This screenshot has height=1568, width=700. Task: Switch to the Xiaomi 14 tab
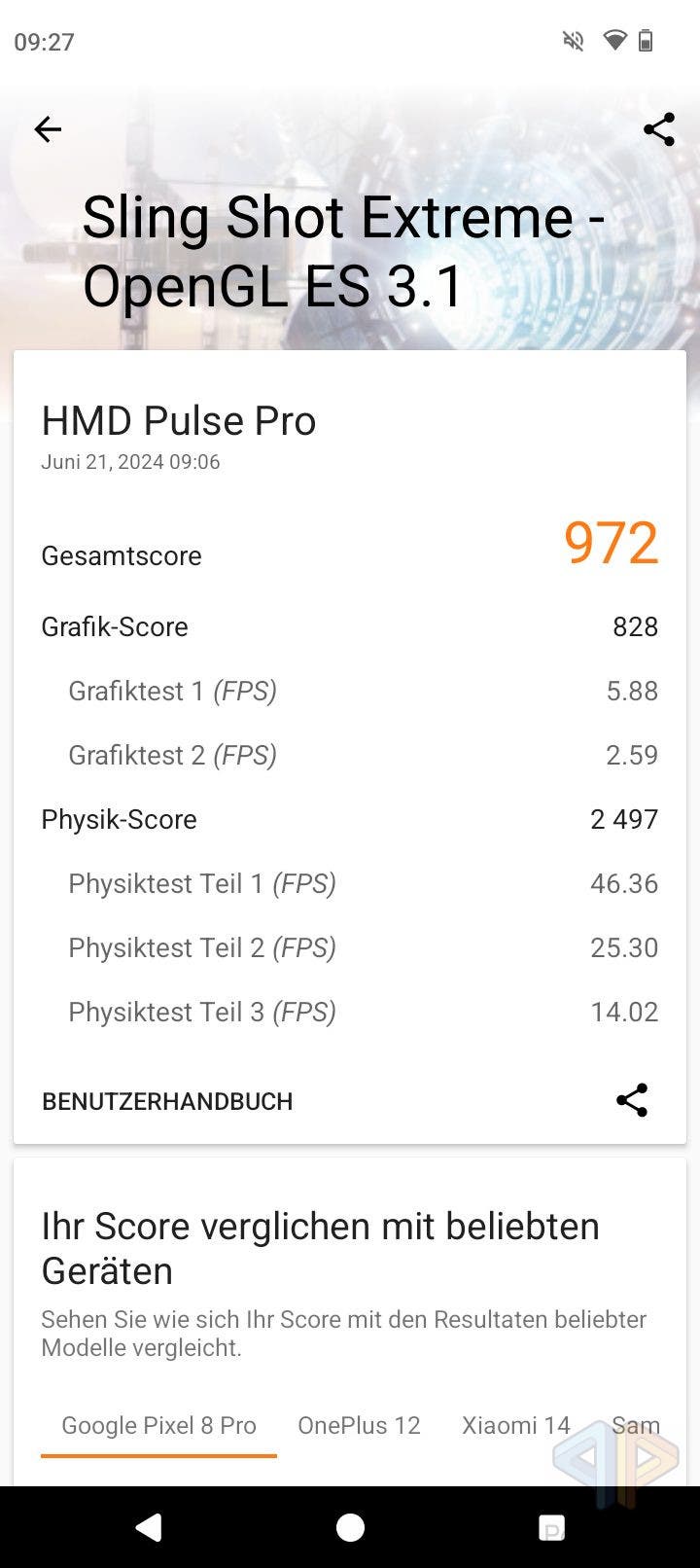tap(515, 1425)
